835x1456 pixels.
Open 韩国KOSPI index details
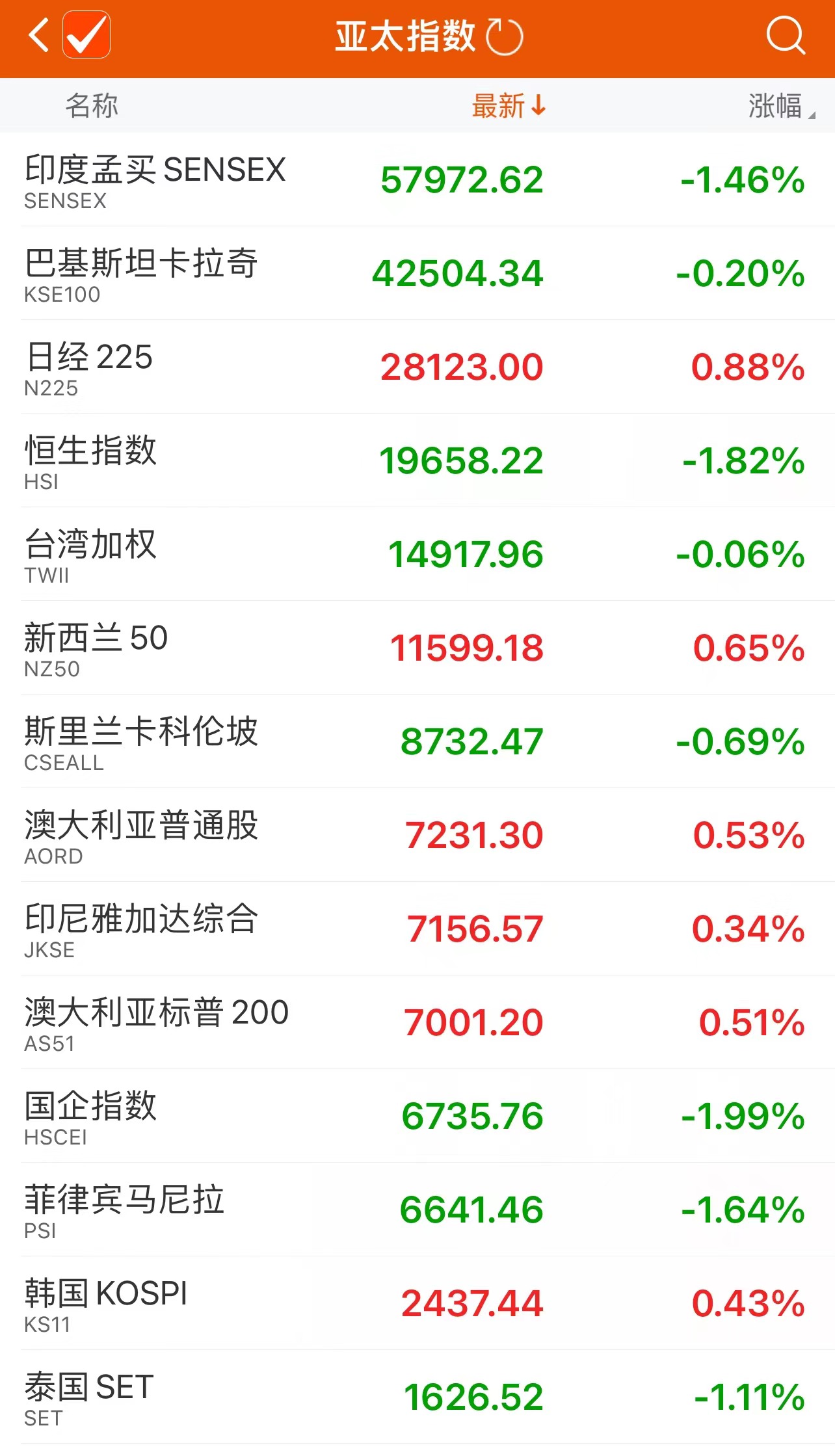416,1304
